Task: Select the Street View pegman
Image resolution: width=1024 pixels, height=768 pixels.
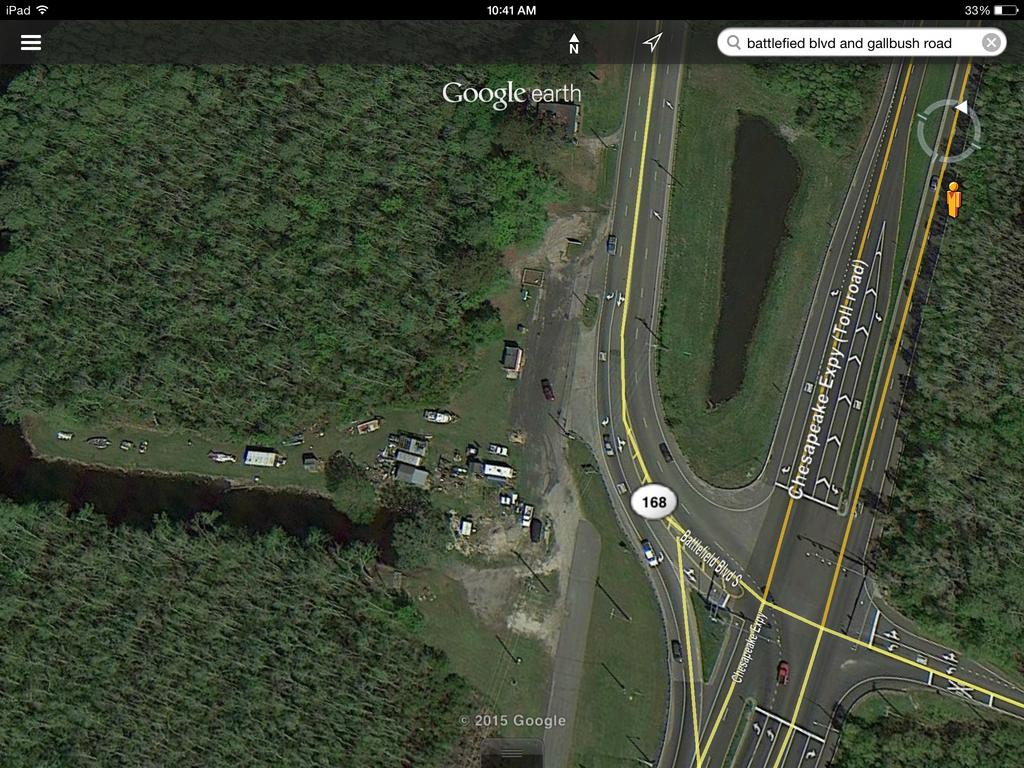Action: (954, 200)
